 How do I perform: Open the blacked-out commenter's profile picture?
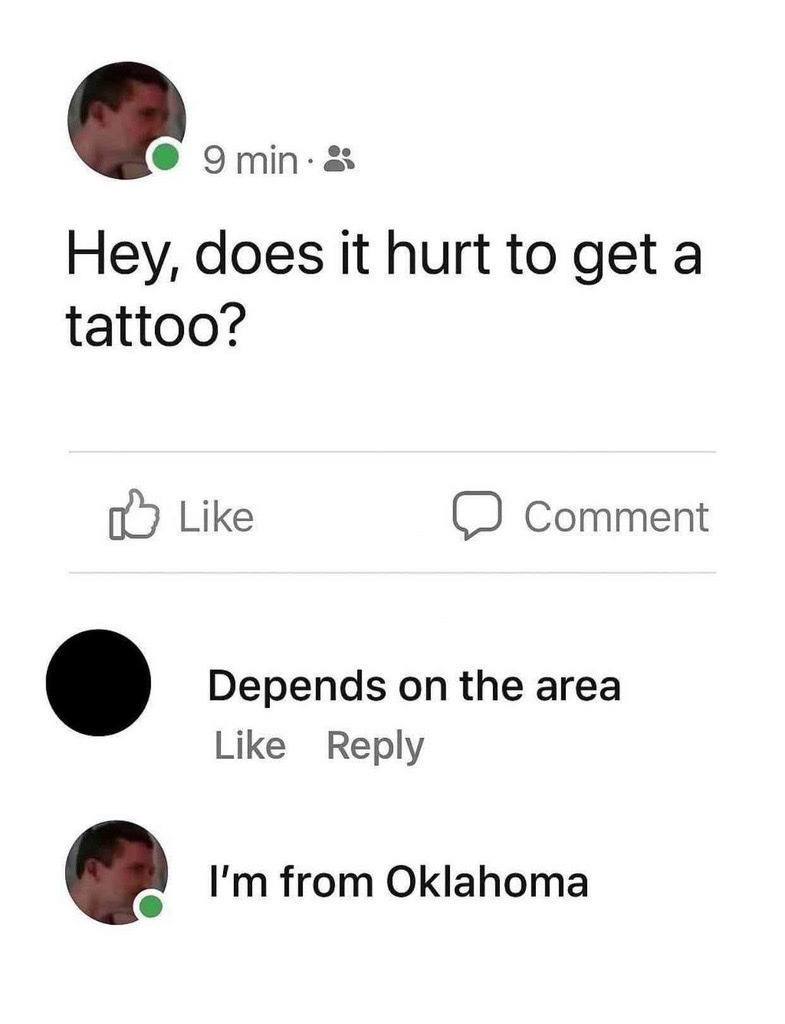pyautogui.click(x=99, y=683)
